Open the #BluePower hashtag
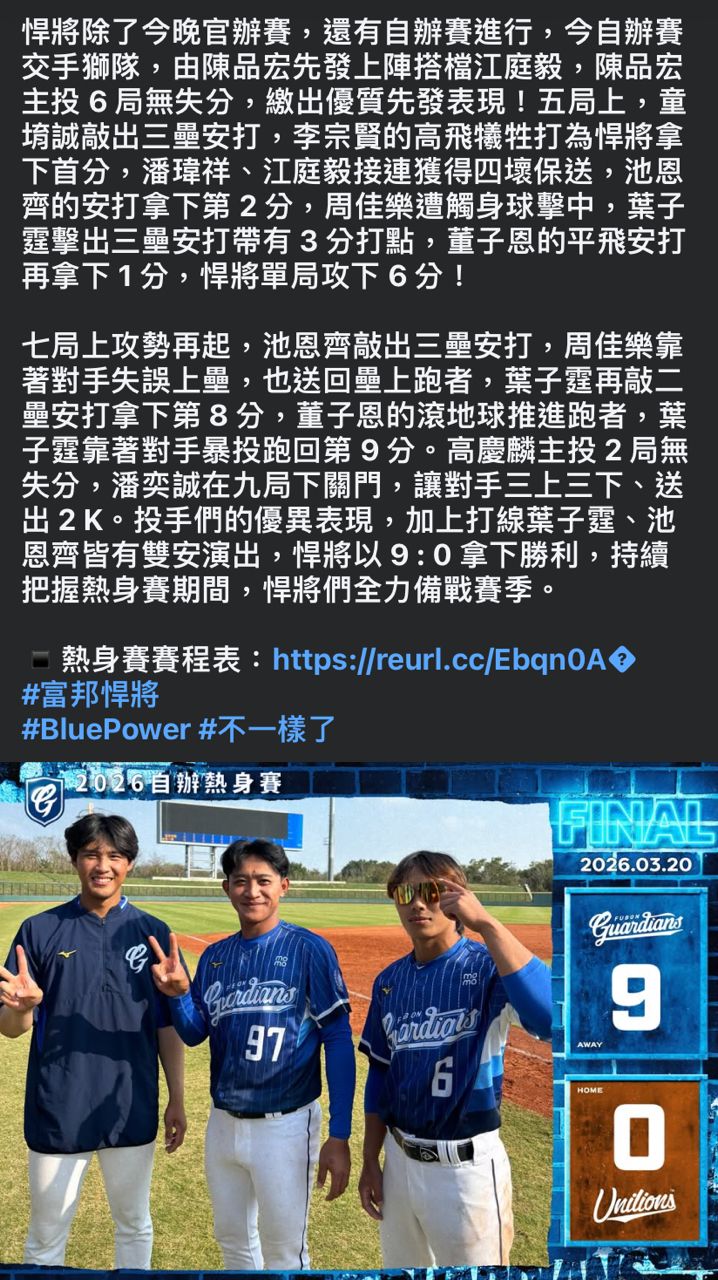Viewport: 718px width, 1280px height. click(x=106, y=729)
